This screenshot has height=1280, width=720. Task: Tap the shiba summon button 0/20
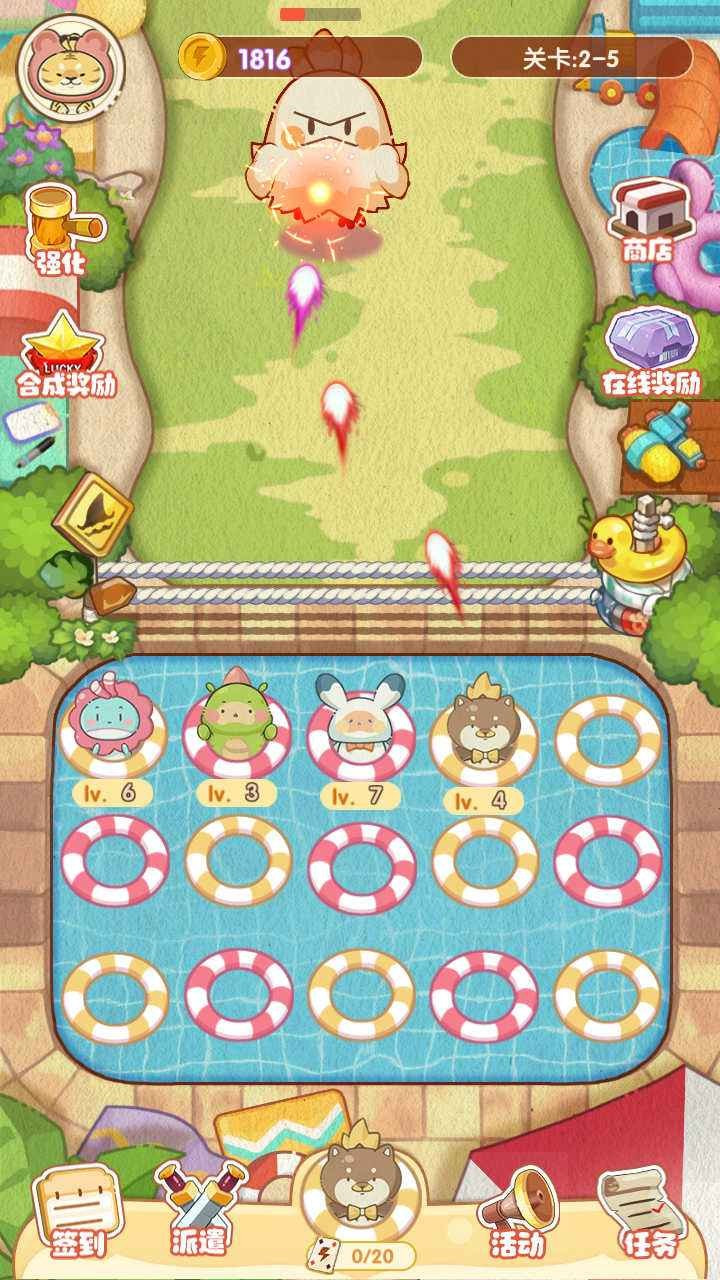[361, 1188]
